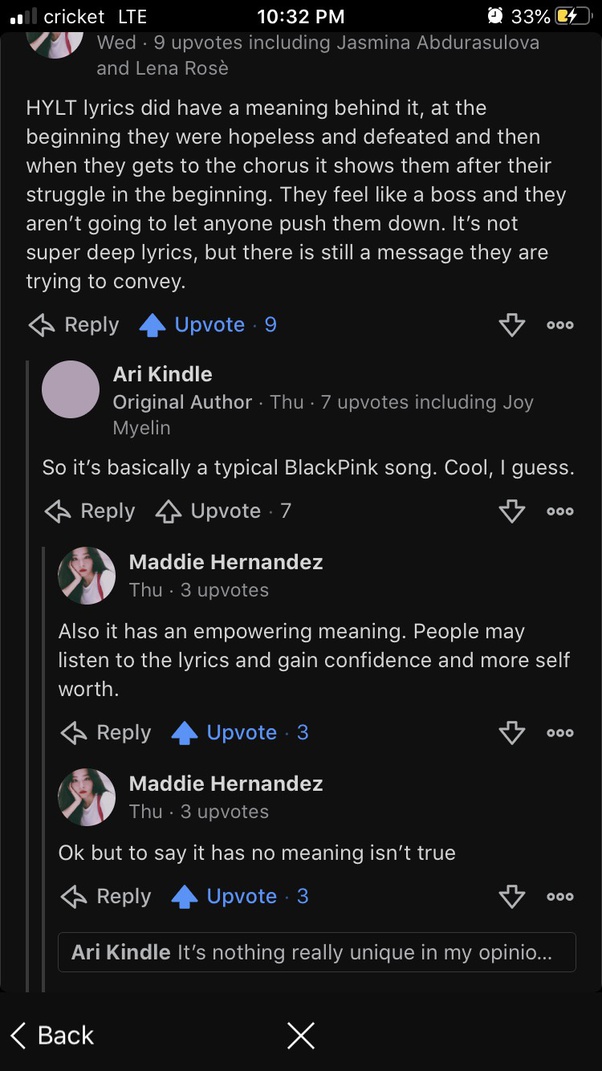Open more options for HYLT lyrics comment

[x=560, y=325]
